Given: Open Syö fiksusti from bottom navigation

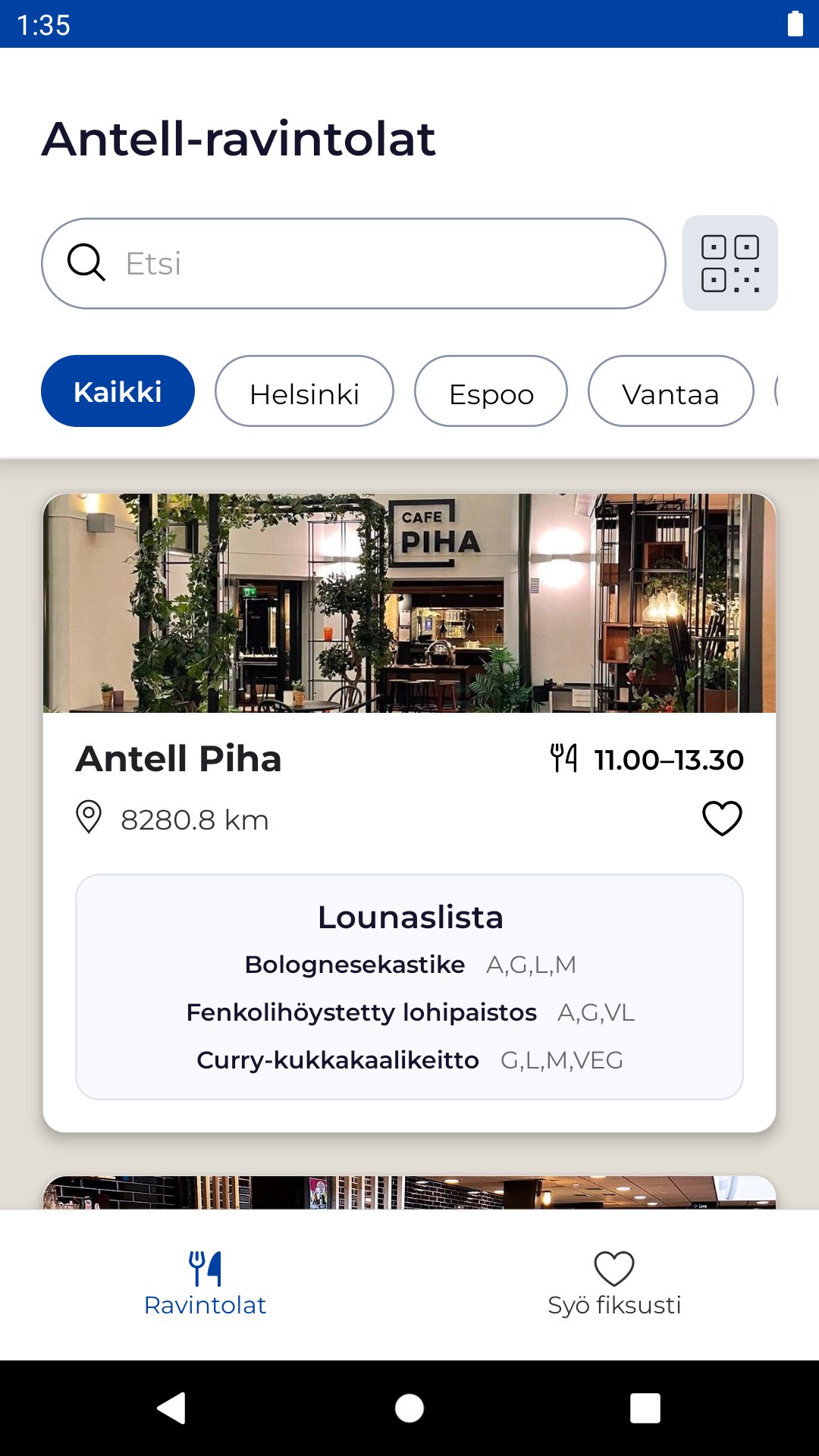Looking at the screenshot, I should click(x=614, y=1282).
